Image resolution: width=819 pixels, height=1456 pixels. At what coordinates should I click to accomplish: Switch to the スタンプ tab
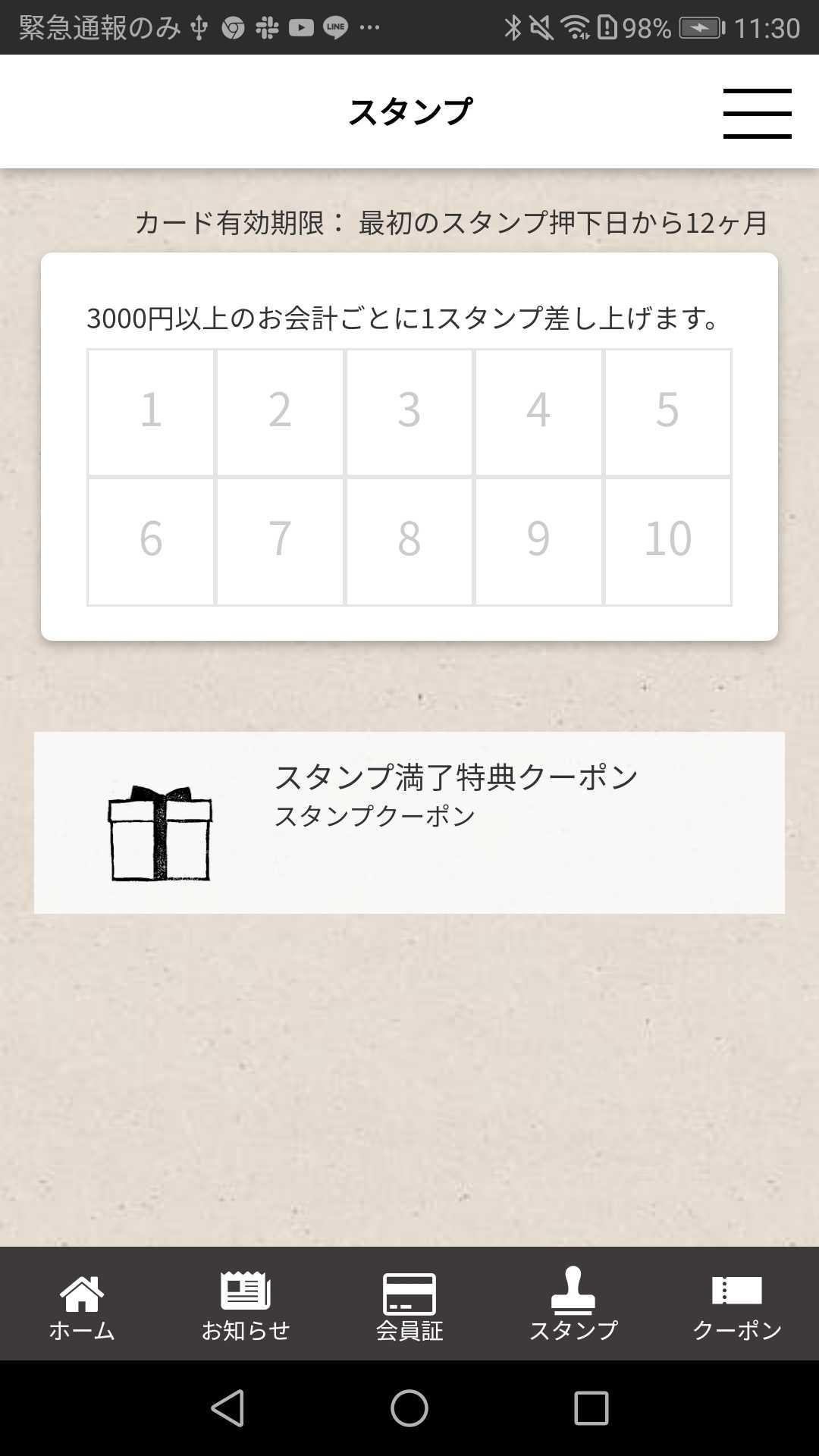pyautogui.click(x=573, y=1304)
